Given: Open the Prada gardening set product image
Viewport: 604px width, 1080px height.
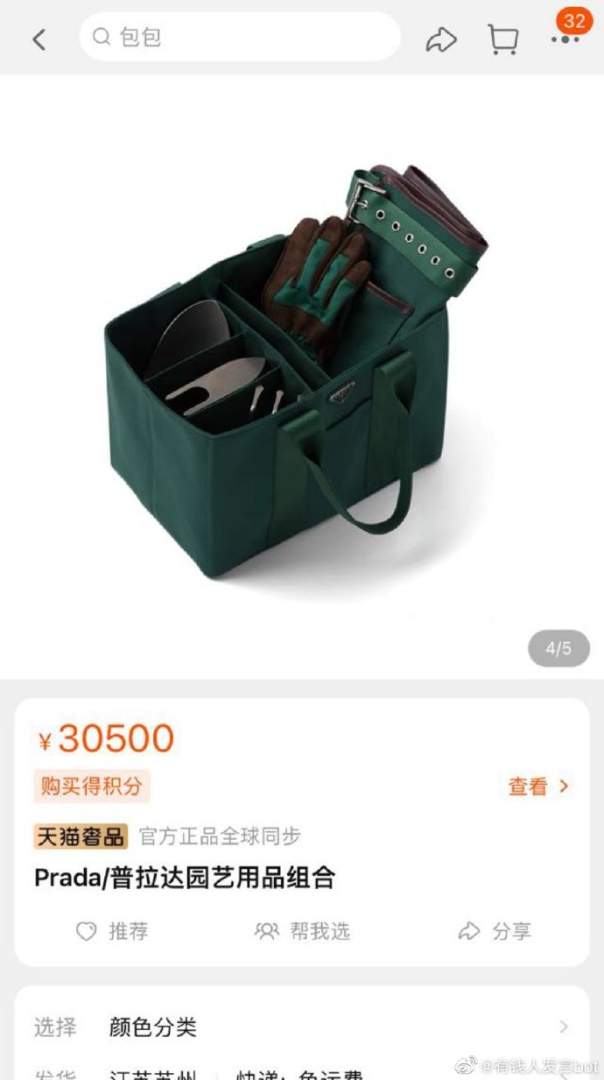Looking at the screenshot, I should [302, 370].
